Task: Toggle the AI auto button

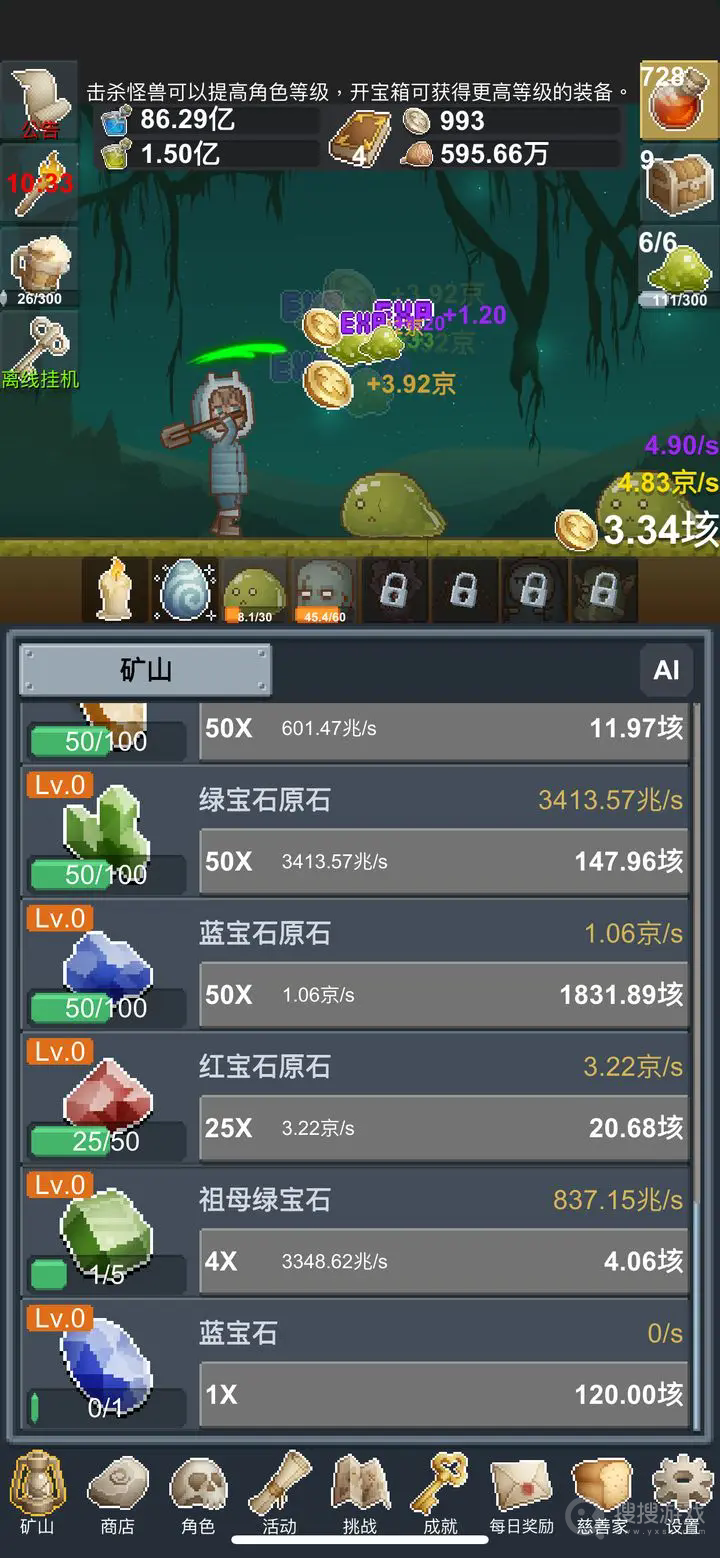Action: 666,670
